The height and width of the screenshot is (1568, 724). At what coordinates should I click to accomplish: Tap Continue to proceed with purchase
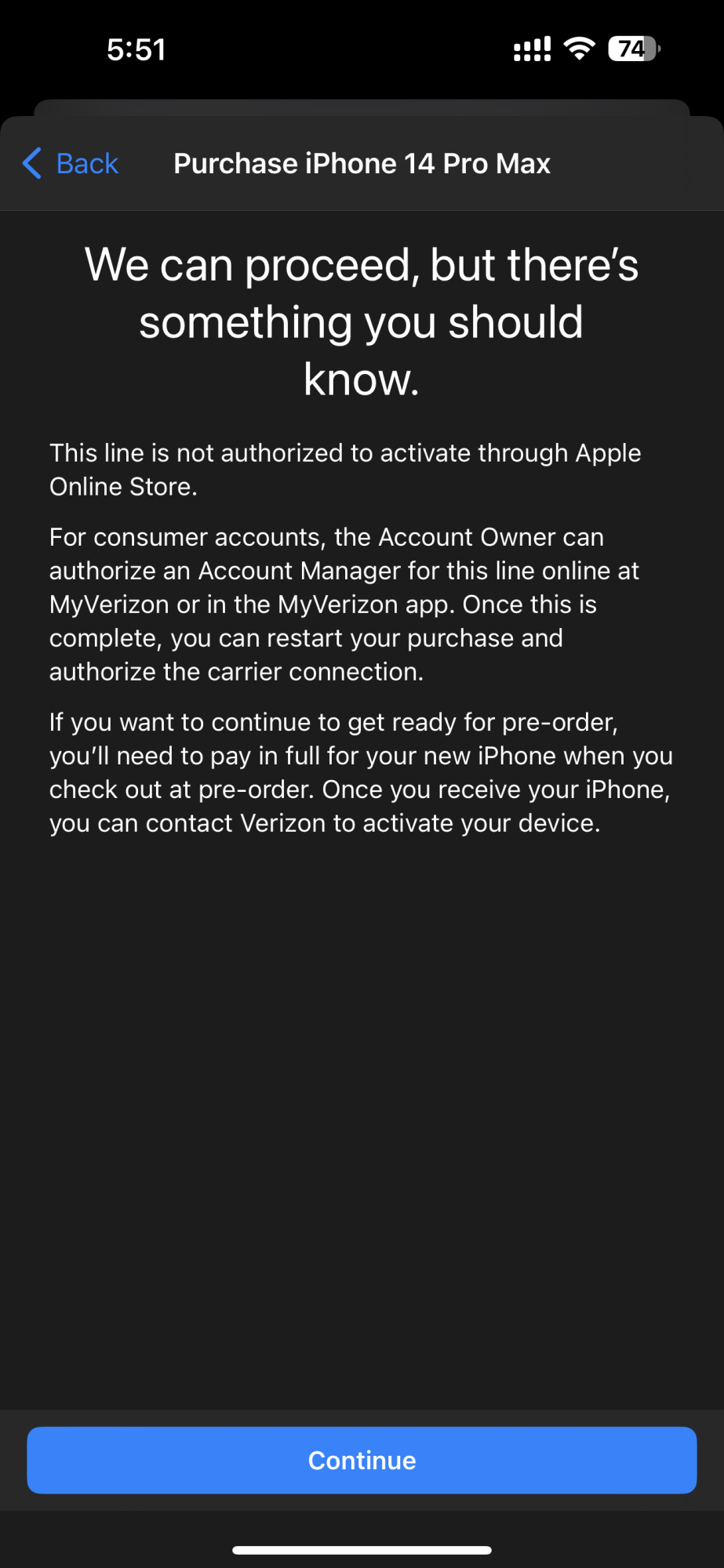point(362,1460)
